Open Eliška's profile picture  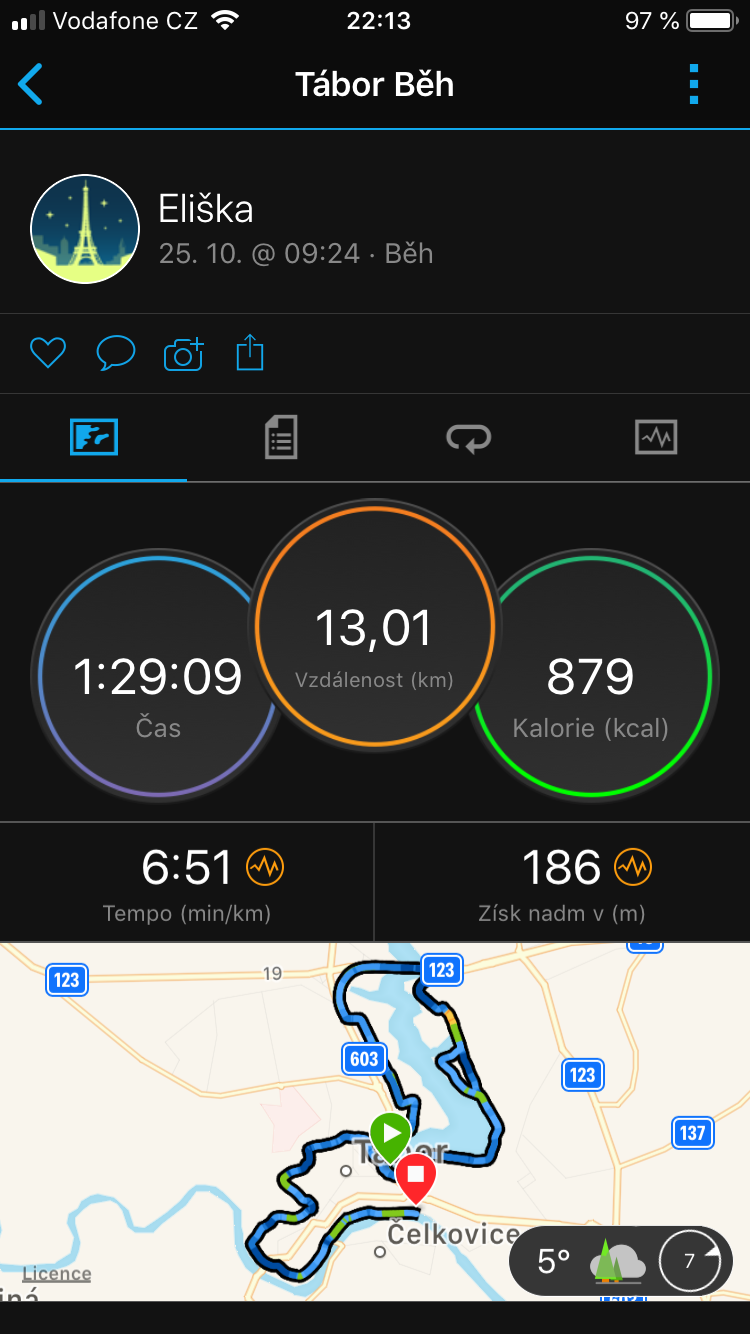[85, 229]
